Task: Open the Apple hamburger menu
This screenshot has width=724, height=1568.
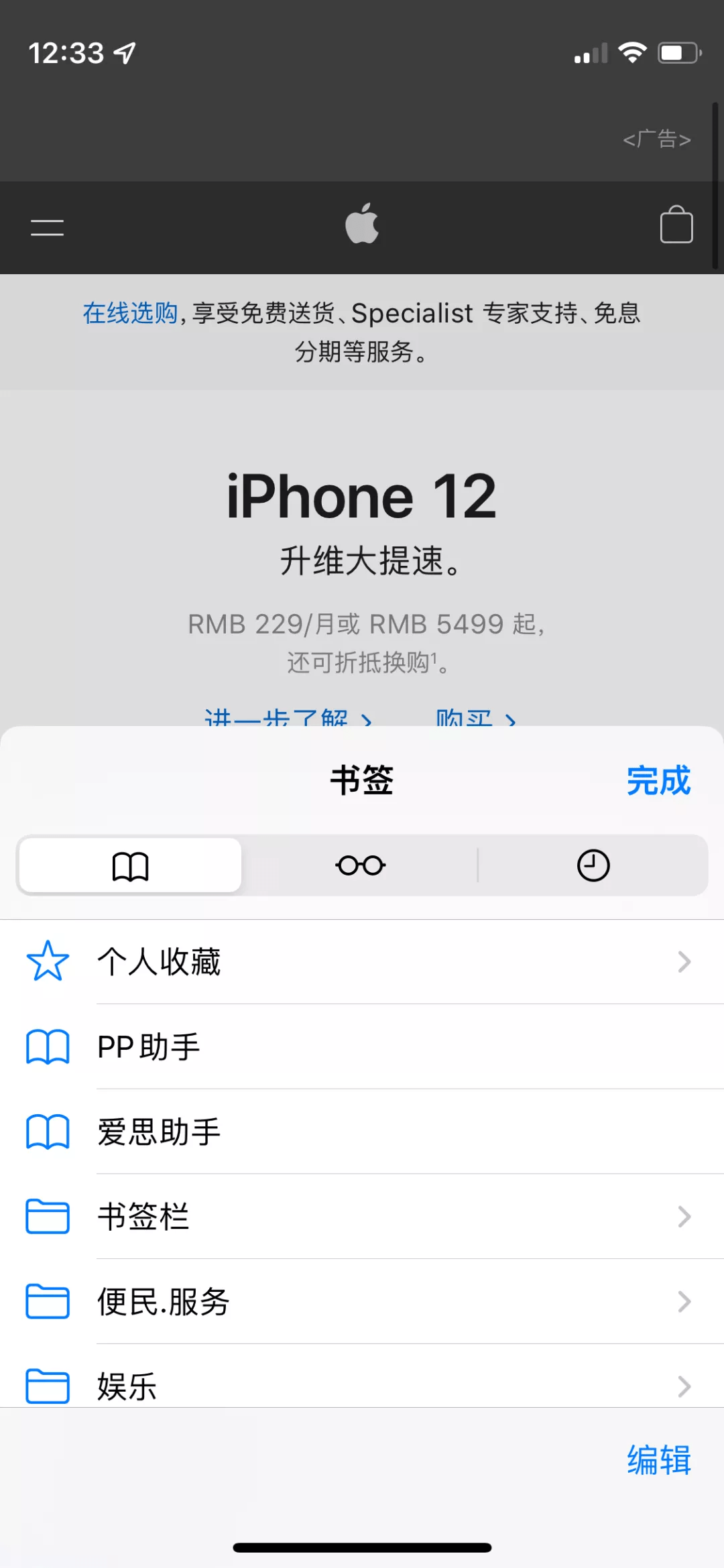Action: [x=47, y=227]
